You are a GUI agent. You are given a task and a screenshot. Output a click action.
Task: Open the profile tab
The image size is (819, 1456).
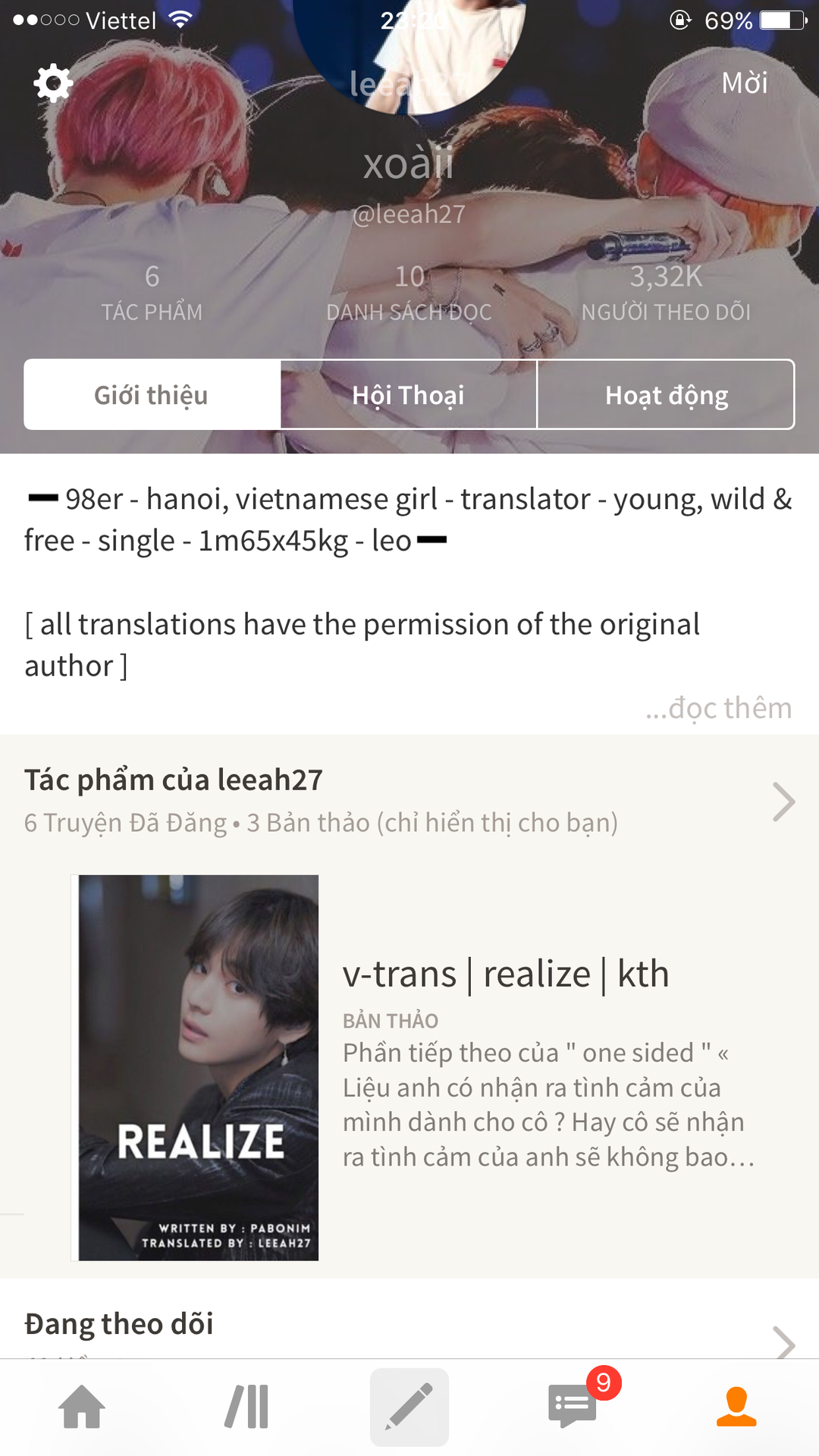[736, 1407]
